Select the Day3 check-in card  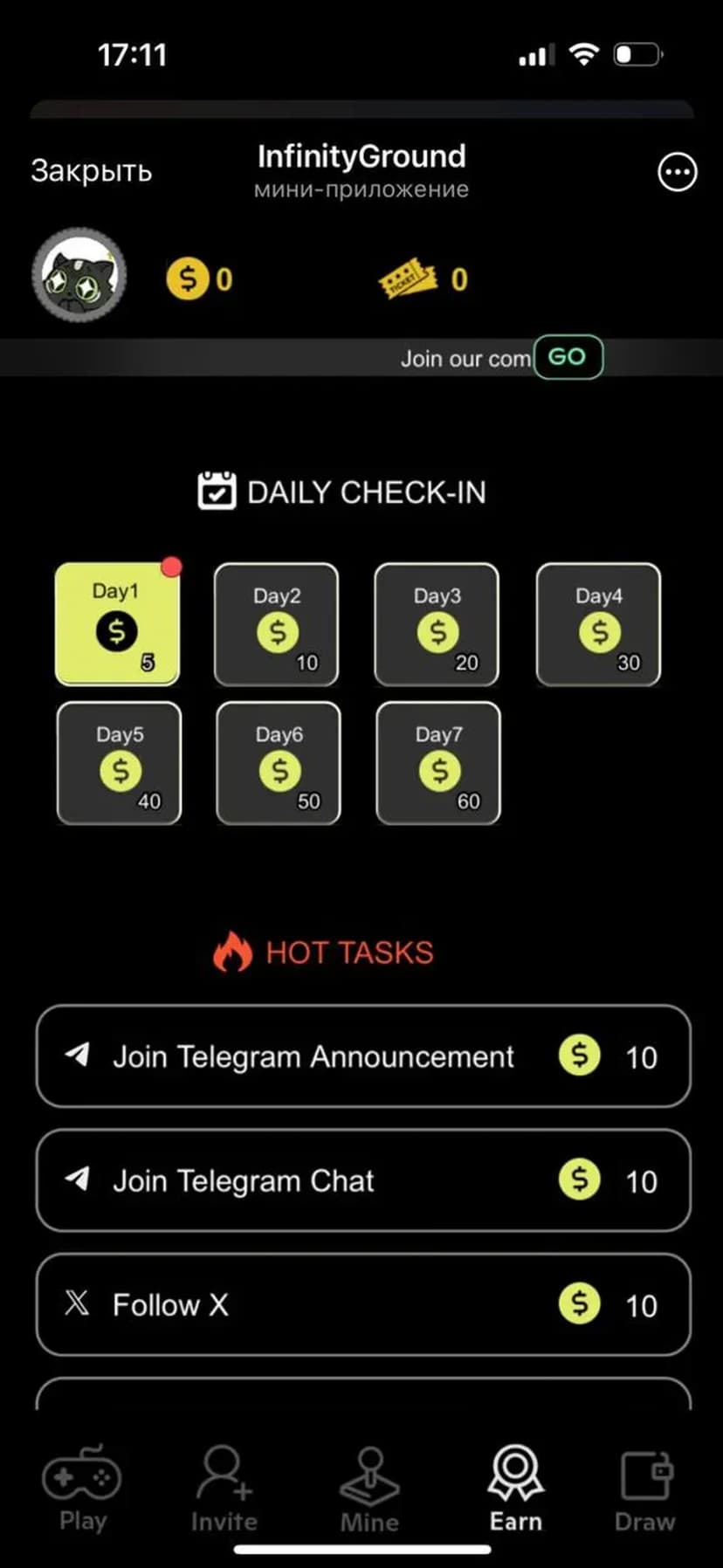pos(437,624)
